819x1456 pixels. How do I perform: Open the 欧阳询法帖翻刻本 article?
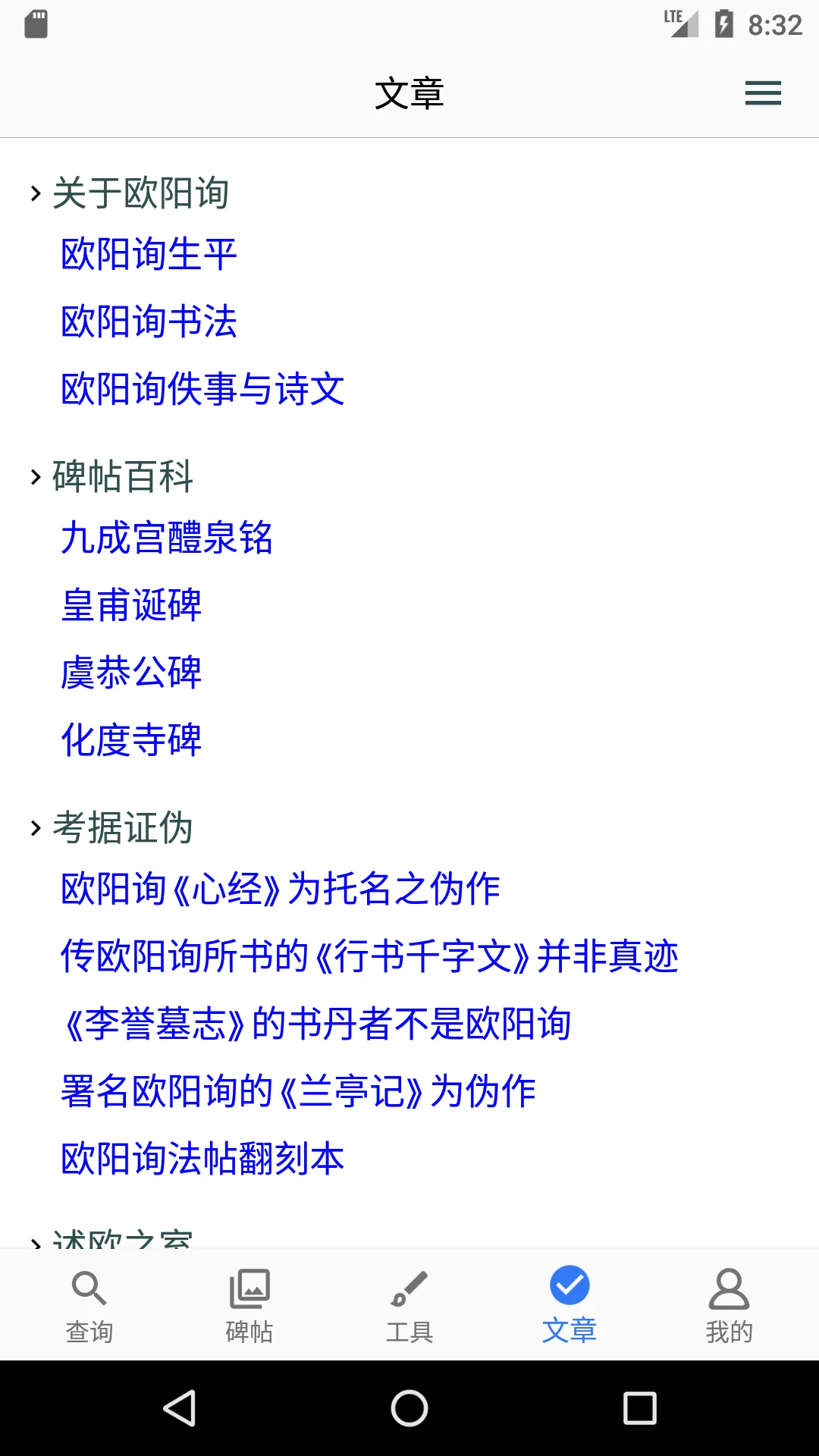pos(202,1157)
